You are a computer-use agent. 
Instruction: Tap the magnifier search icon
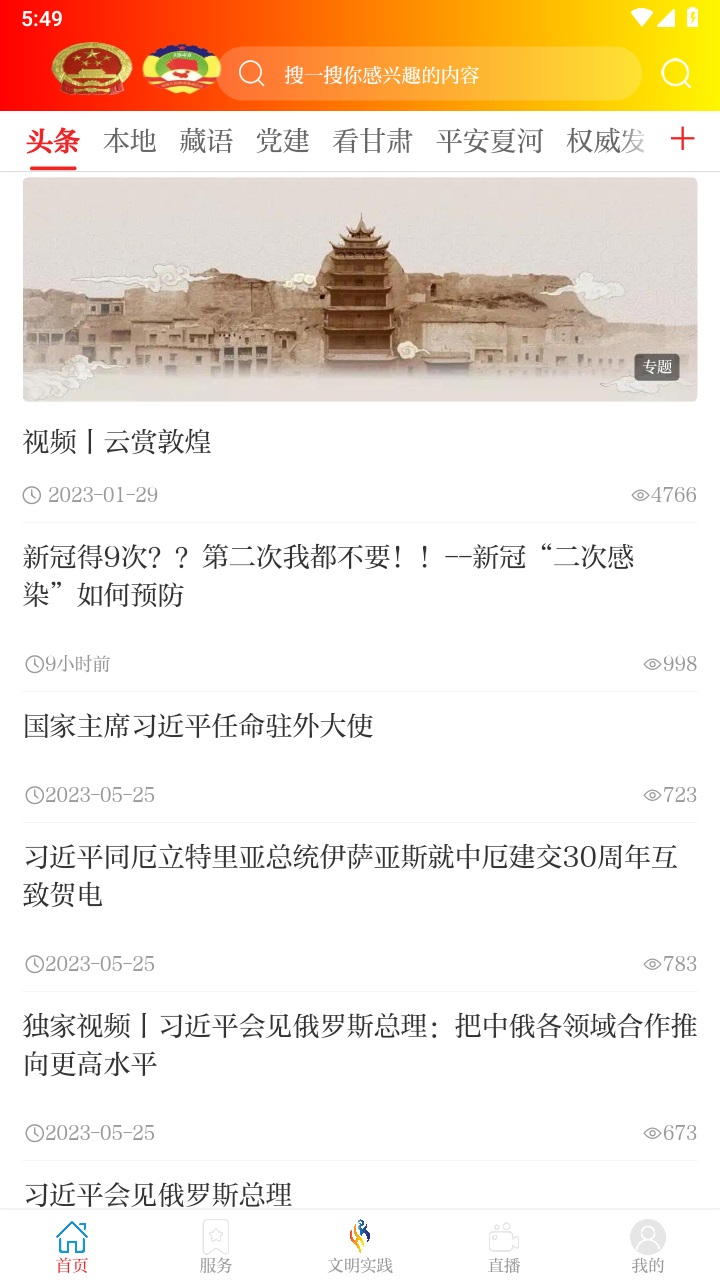tap(676, 73)
